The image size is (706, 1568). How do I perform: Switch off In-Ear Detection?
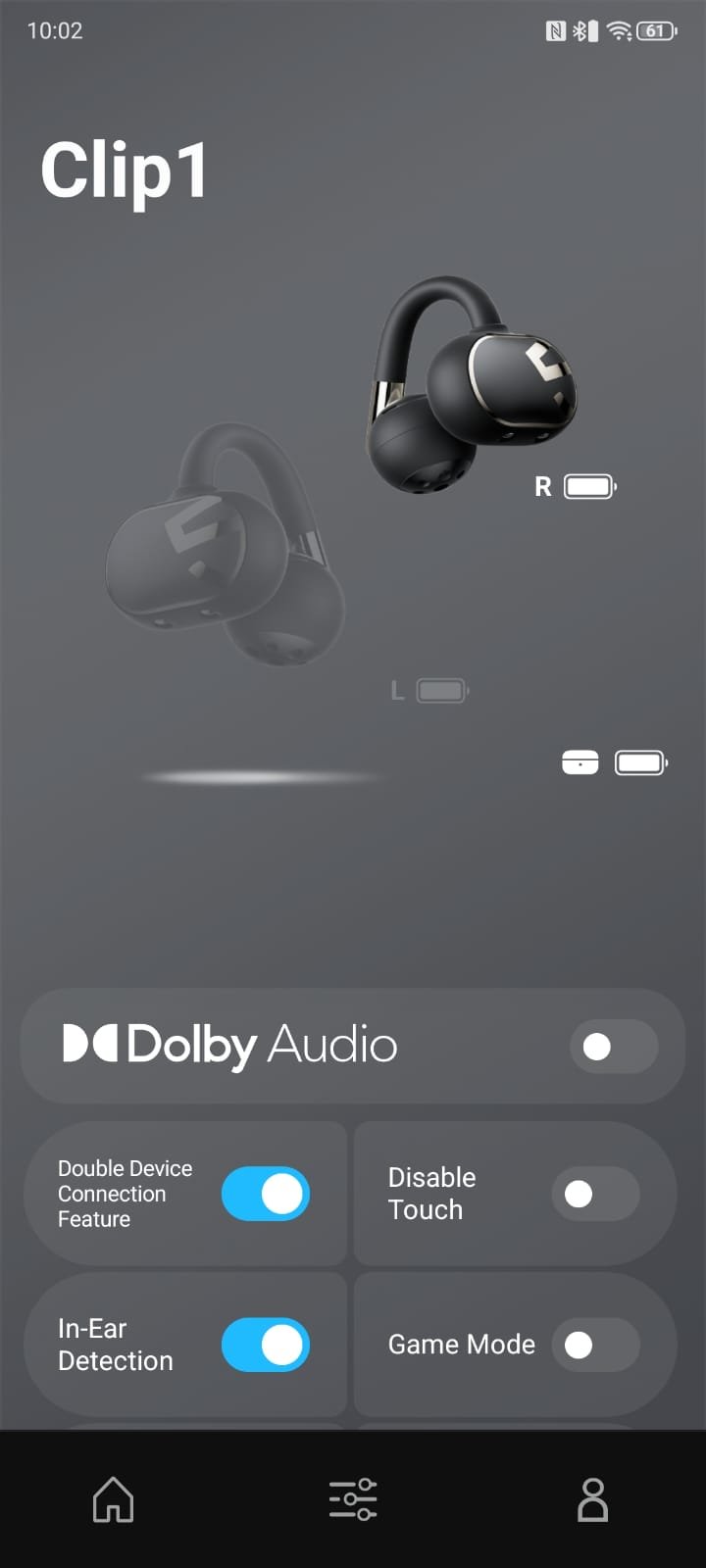(x=266, y=1345)
